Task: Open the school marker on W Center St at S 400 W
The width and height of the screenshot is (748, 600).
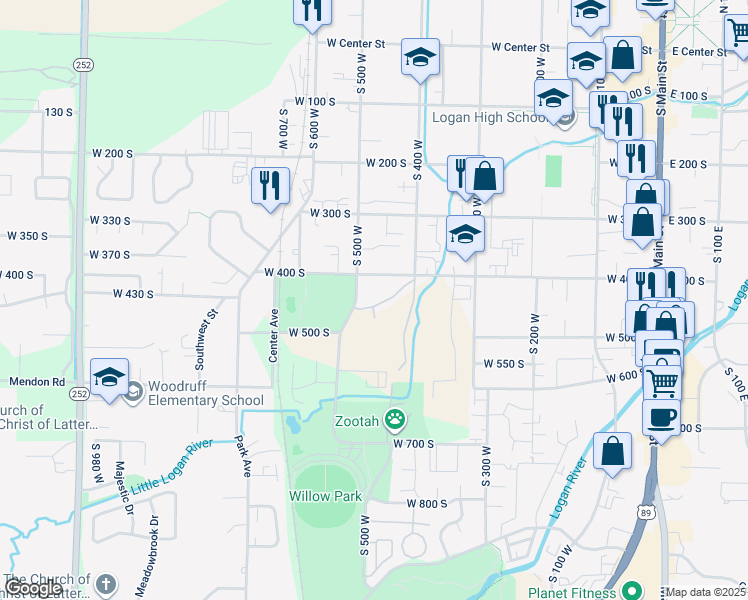Action: click(421, 57)
